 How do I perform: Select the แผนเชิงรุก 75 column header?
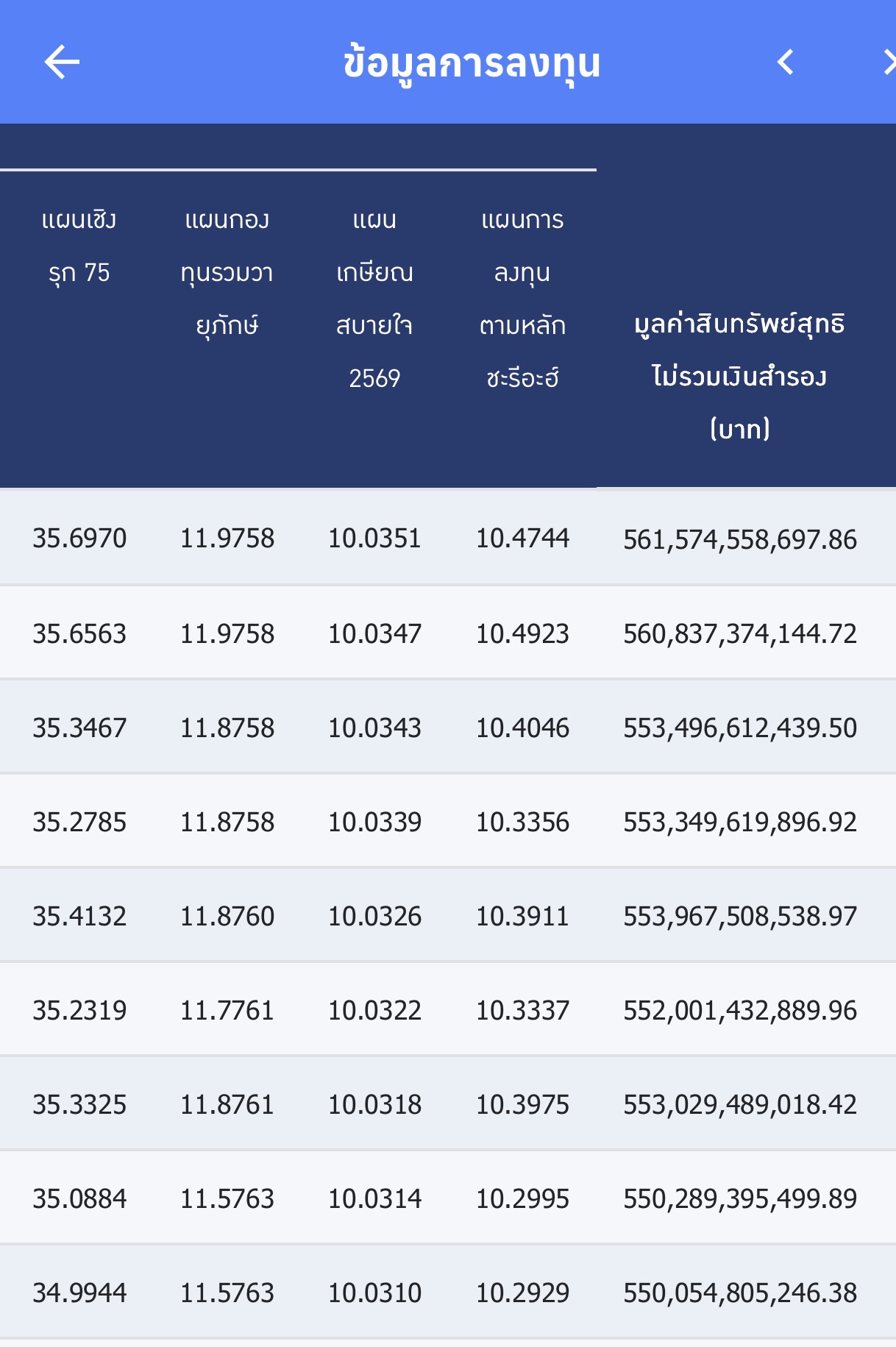click(x=80, y=245)
